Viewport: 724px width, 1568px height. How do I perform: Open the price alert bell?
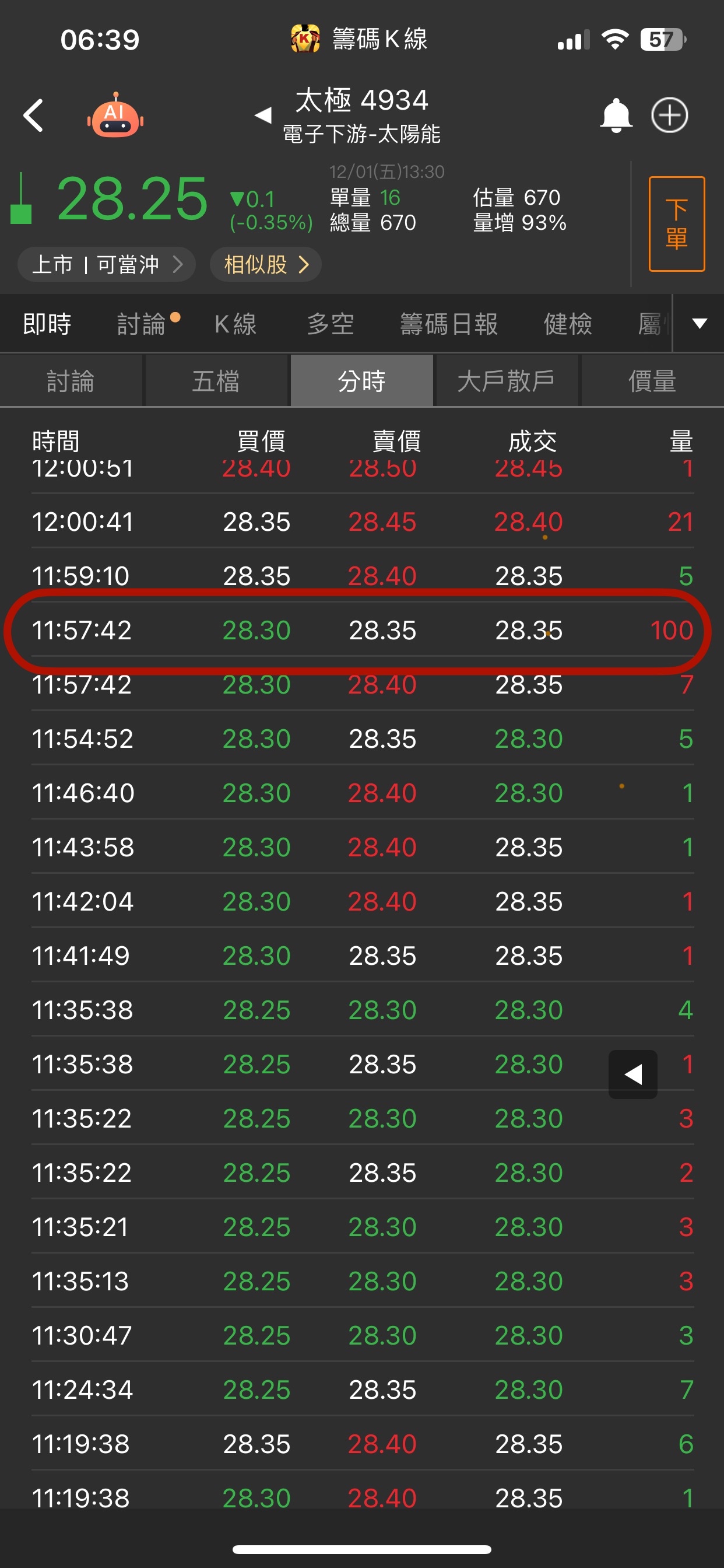tap(616, 115)
